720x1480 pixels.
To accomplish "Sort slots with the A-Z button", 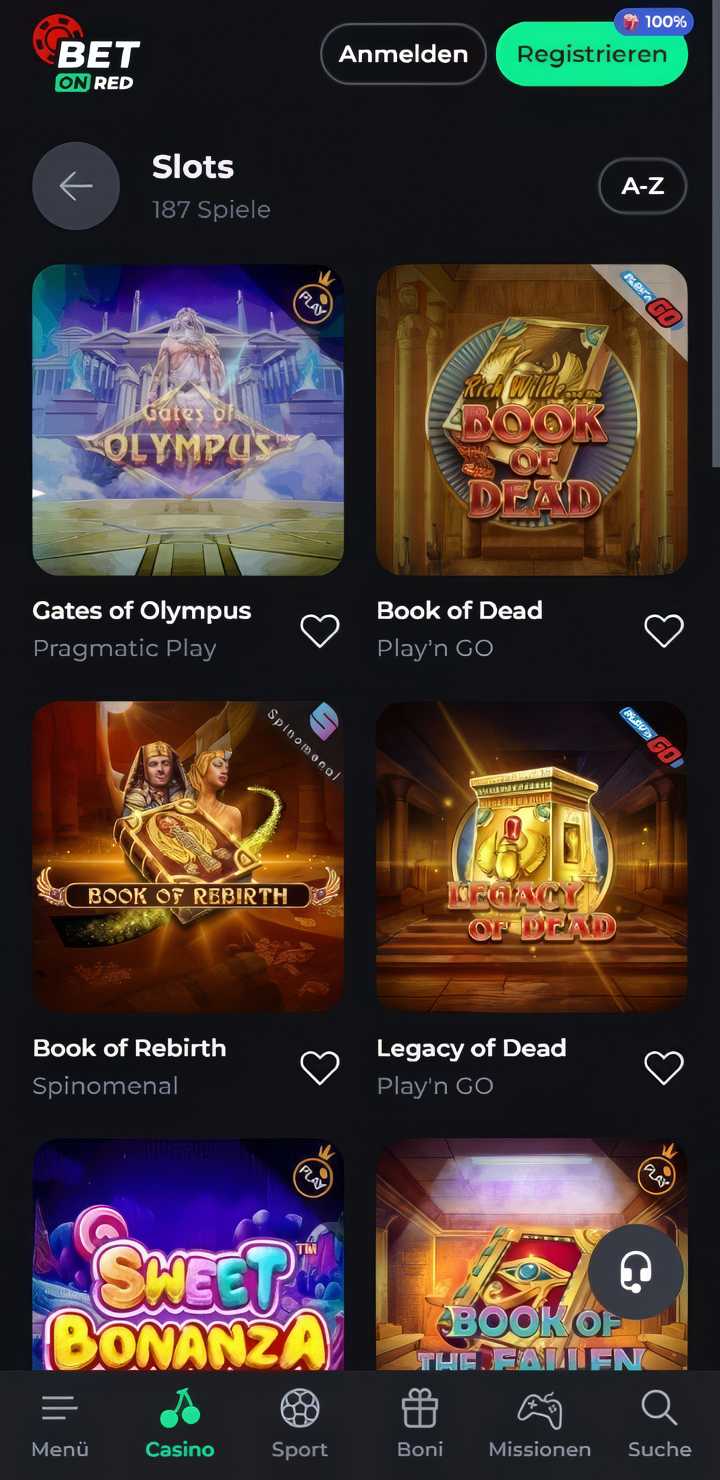I will 642,186.
